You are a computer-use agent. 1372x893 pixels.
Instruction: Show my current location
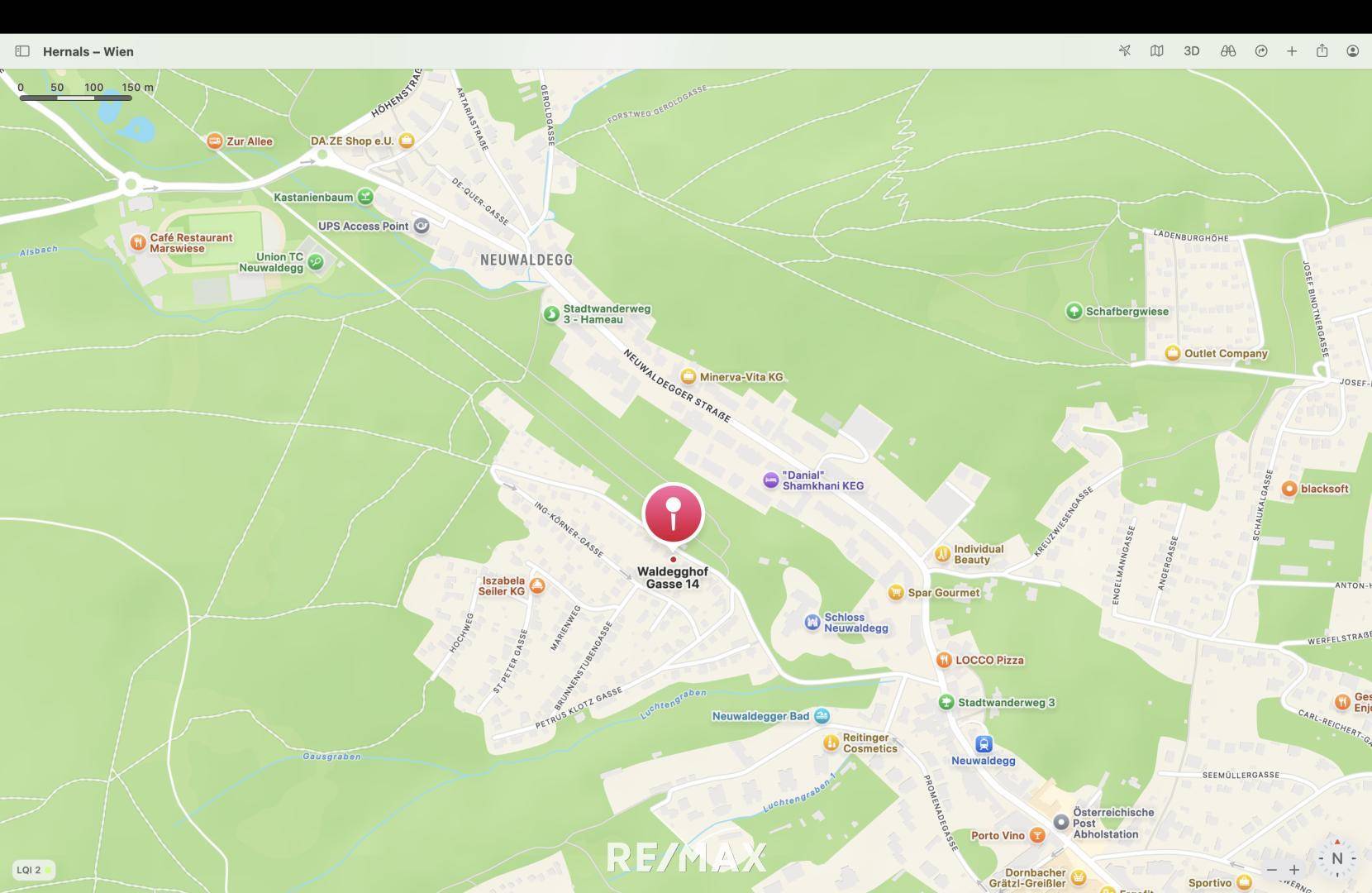click(1124, 51)
